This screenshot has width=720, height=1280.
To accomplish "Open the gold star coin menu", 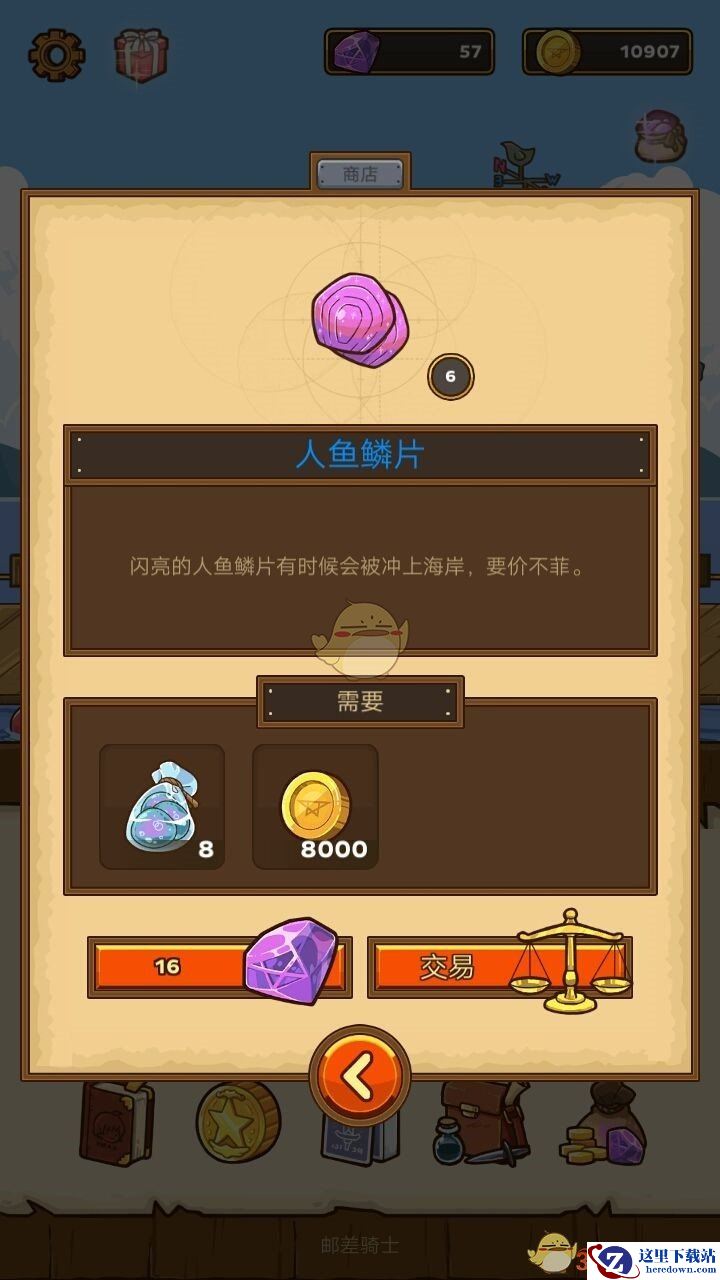I will tap(236, 1122).
